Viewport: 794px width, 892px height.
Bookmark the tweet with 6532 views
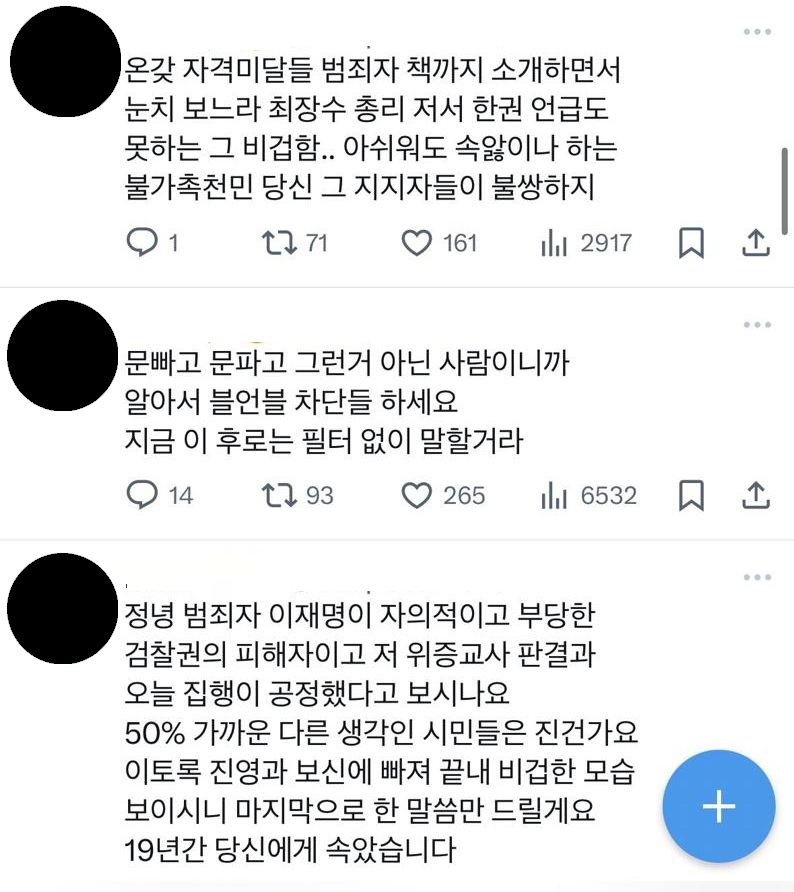pyautogui.click(x=691, y=495)
